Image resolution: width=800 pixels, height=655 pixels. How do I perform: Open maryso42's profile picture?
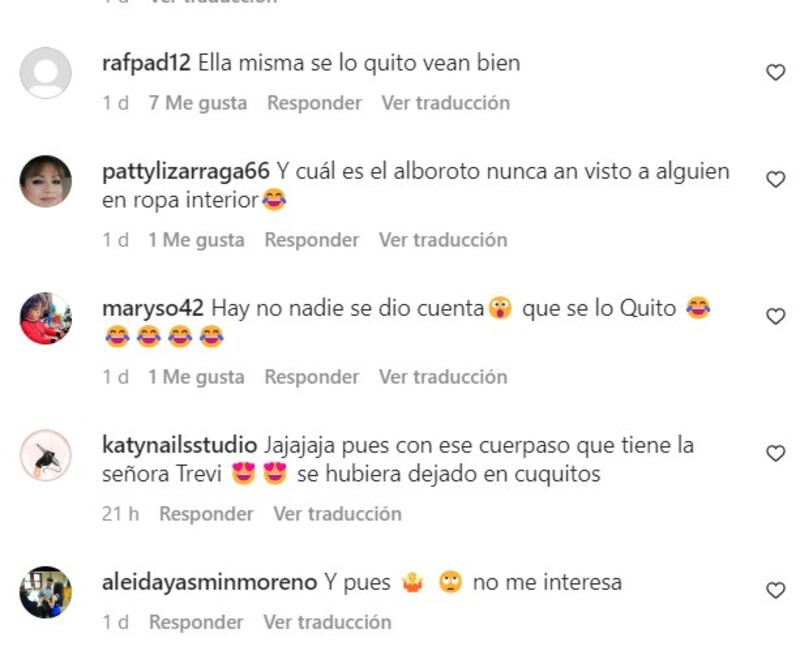(46, 318)
